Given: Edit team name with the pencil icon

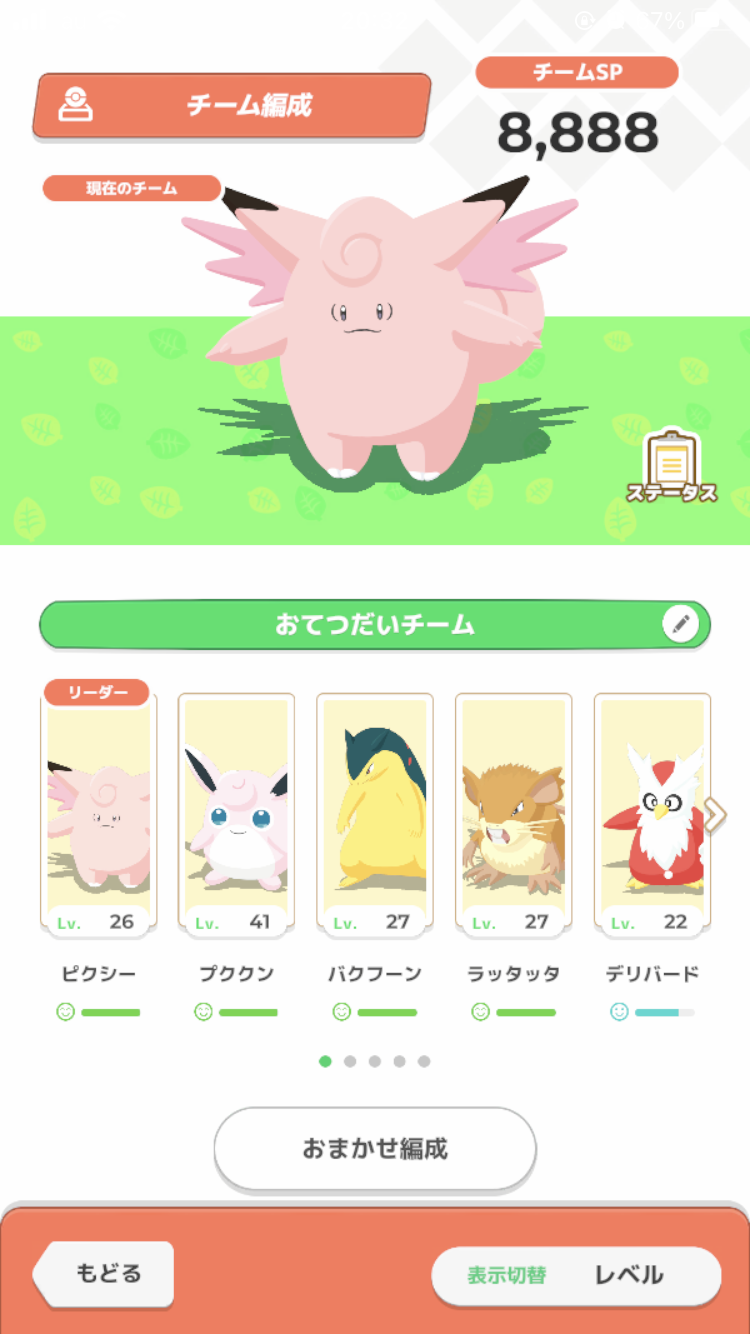Looking at the screenshot, I should 680,625.
